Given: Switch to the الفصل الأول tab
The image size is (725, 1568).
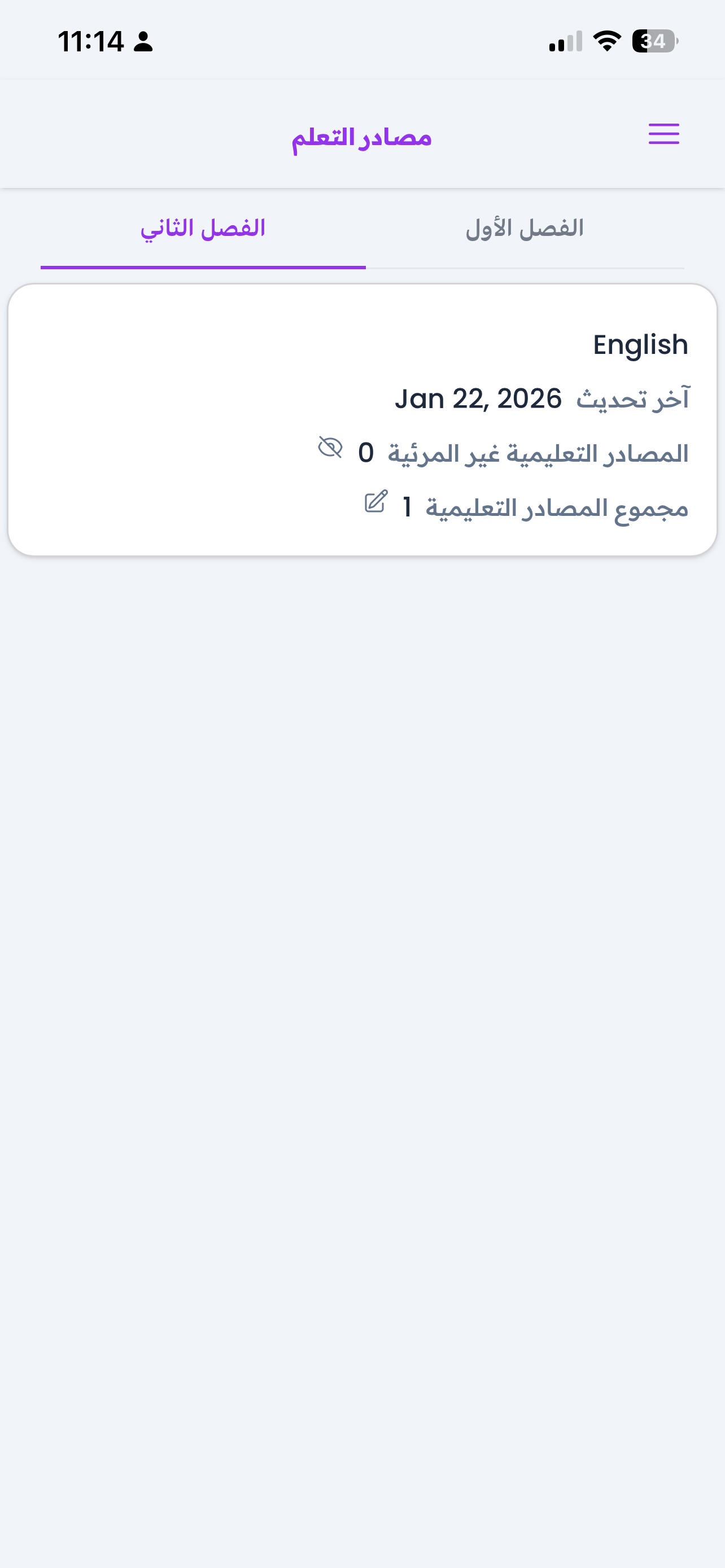Looking at the screenshot, I should 524,230.
